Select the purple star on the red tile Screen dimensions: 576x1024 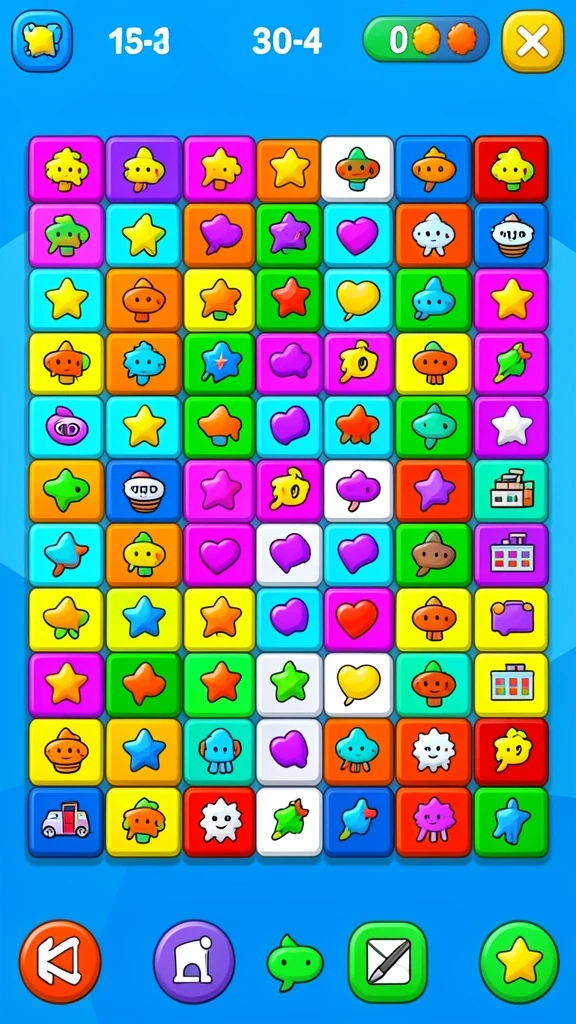pyautogui.click(x=434, y=490)
